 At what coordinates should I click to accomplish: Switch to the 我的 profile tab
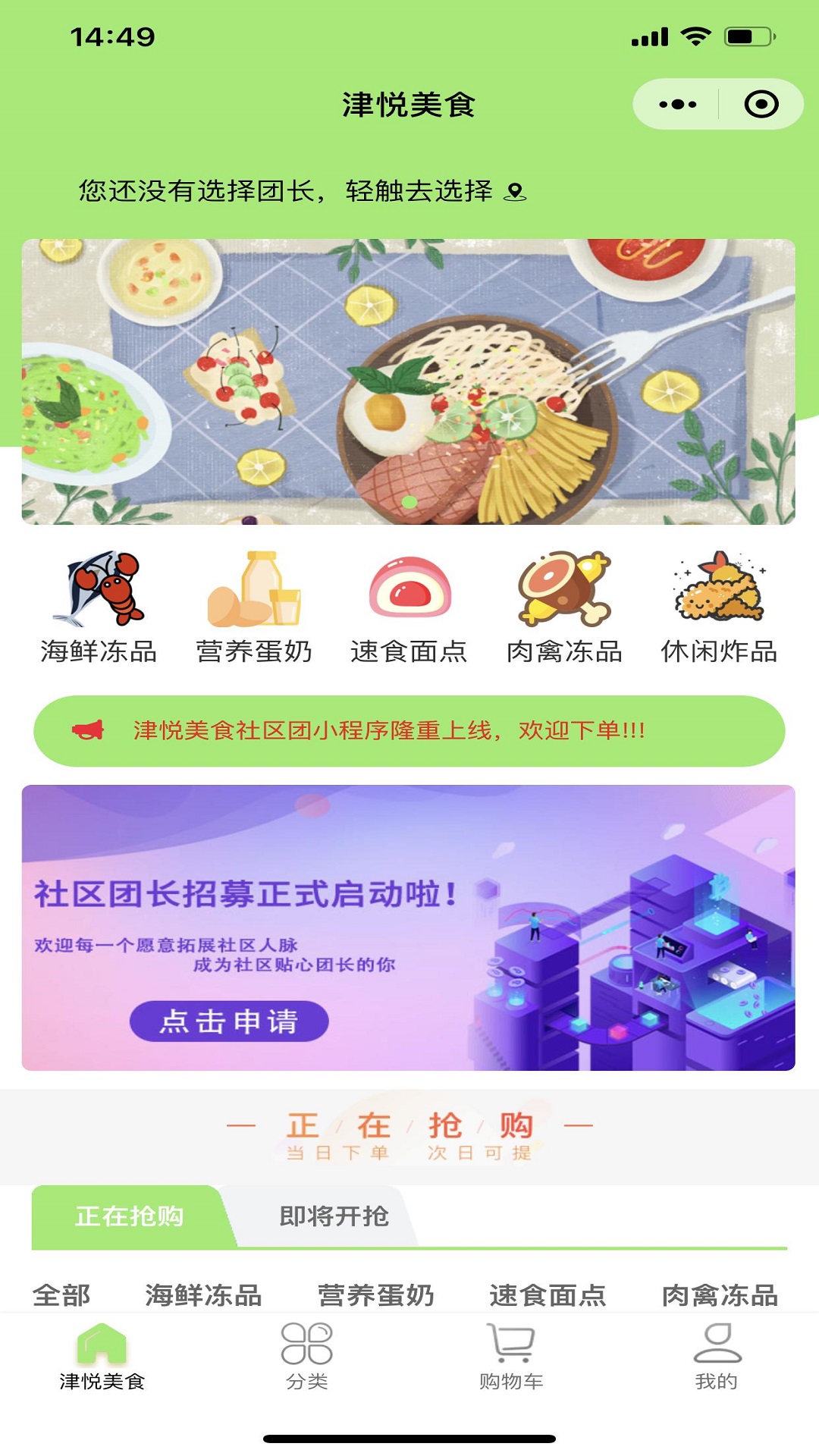point(717,1357)
